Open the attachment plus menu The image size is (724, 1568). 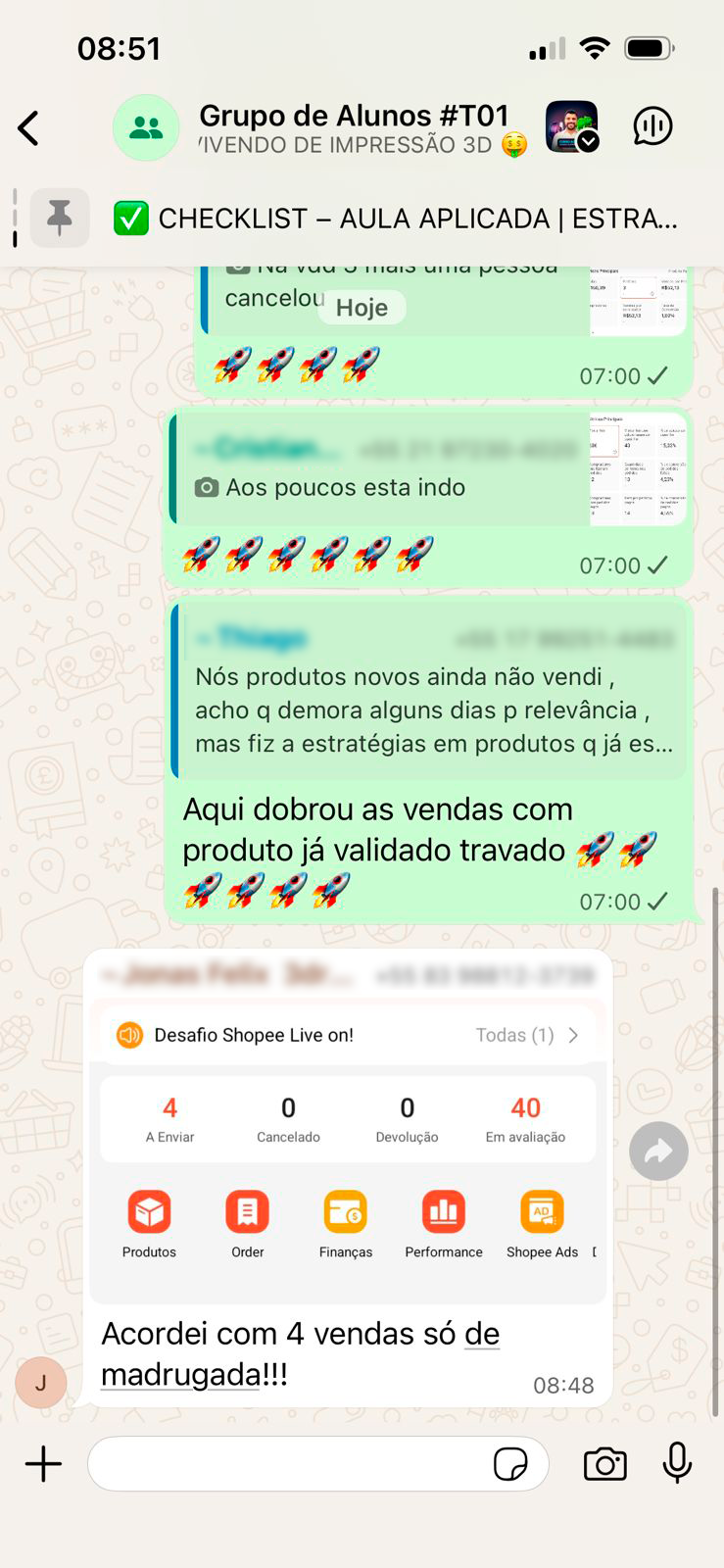click(x=43, y=1464)
